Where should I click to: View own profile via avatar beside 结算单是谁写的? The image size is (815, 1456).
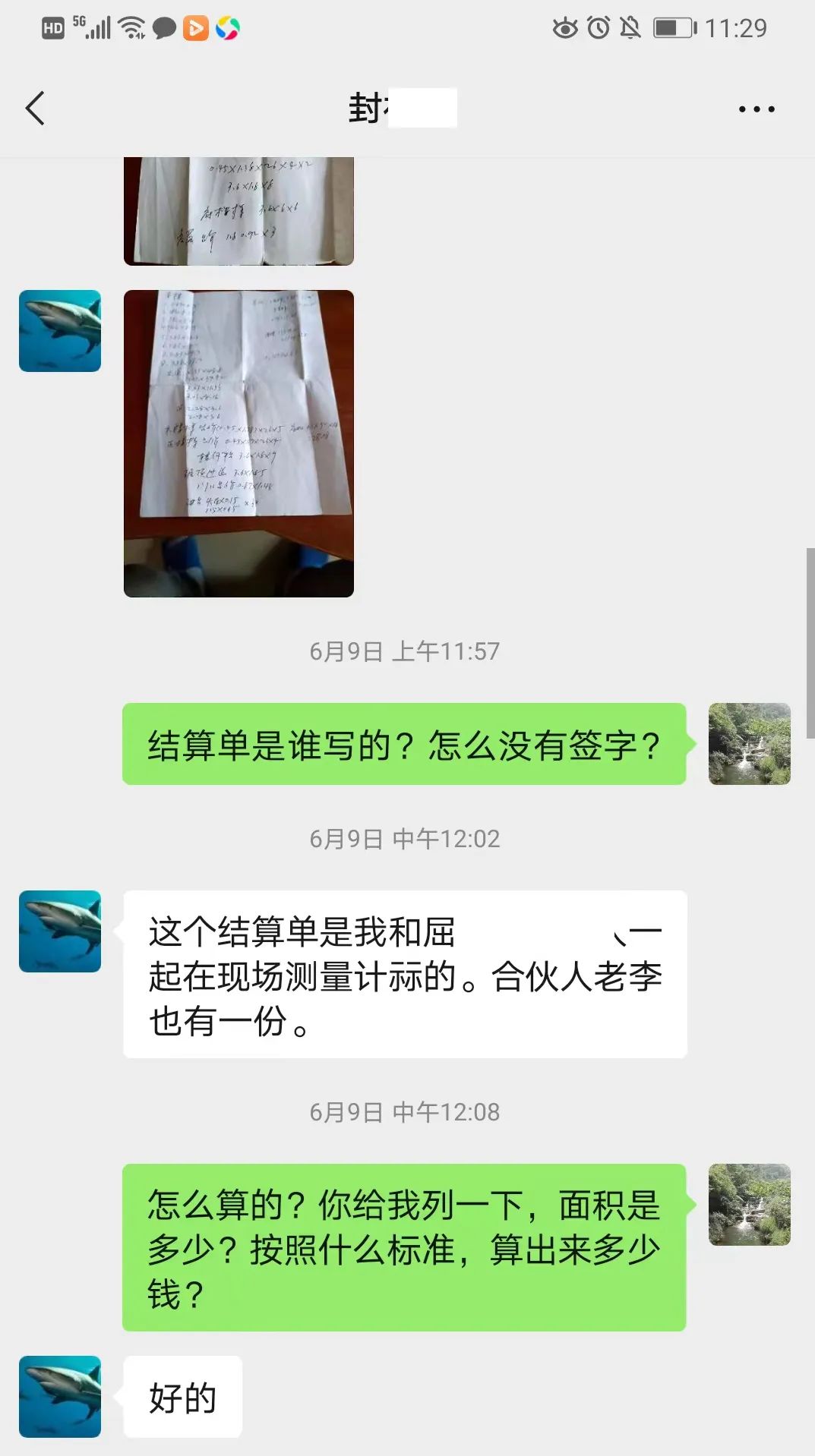coord(749,744)
